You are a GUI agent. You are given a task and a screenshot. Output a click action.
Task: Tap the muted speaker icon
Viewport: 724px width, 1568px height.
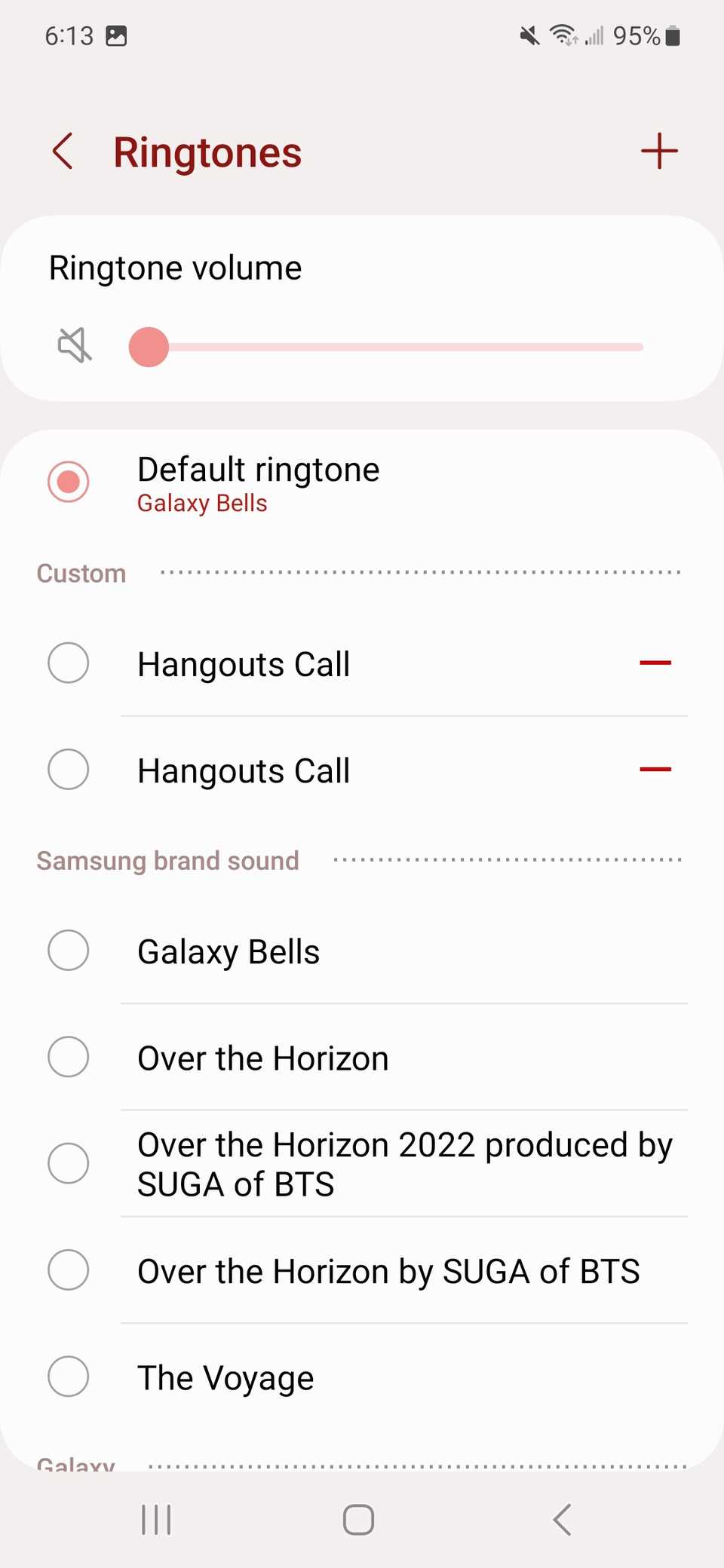[73, 346]
